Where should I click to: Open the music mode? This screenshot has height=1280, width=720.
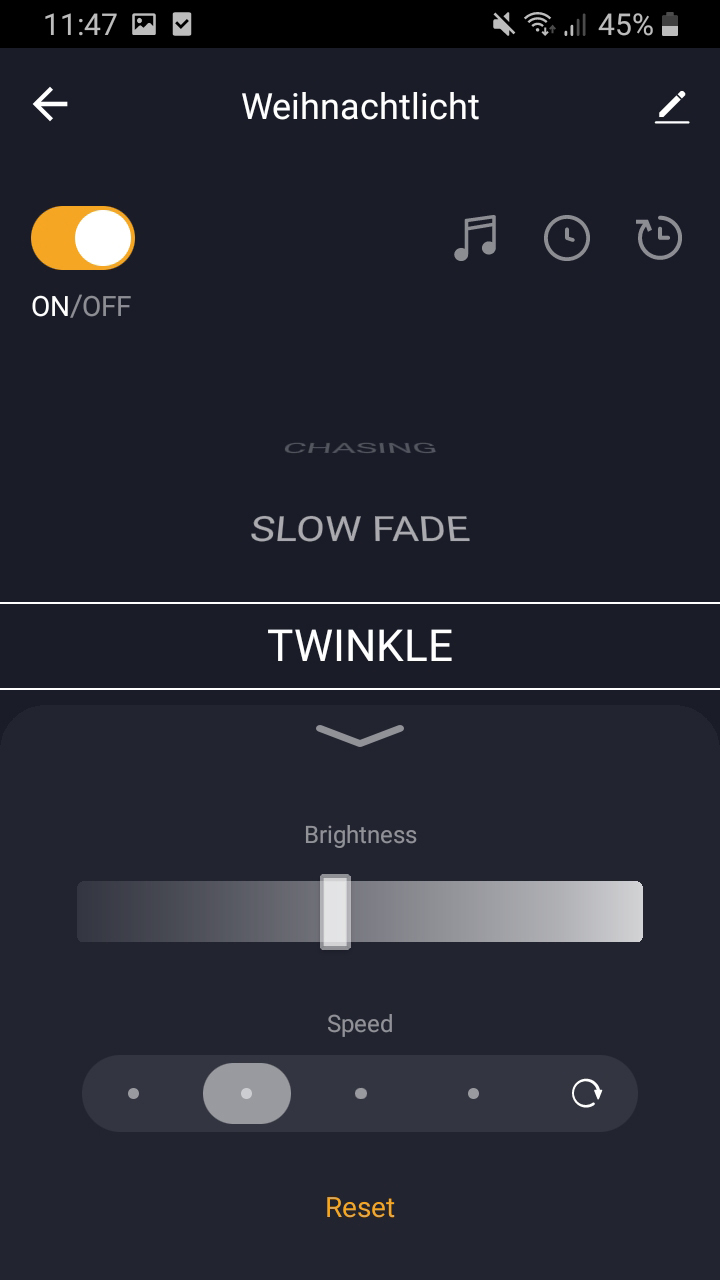(475, 239)
